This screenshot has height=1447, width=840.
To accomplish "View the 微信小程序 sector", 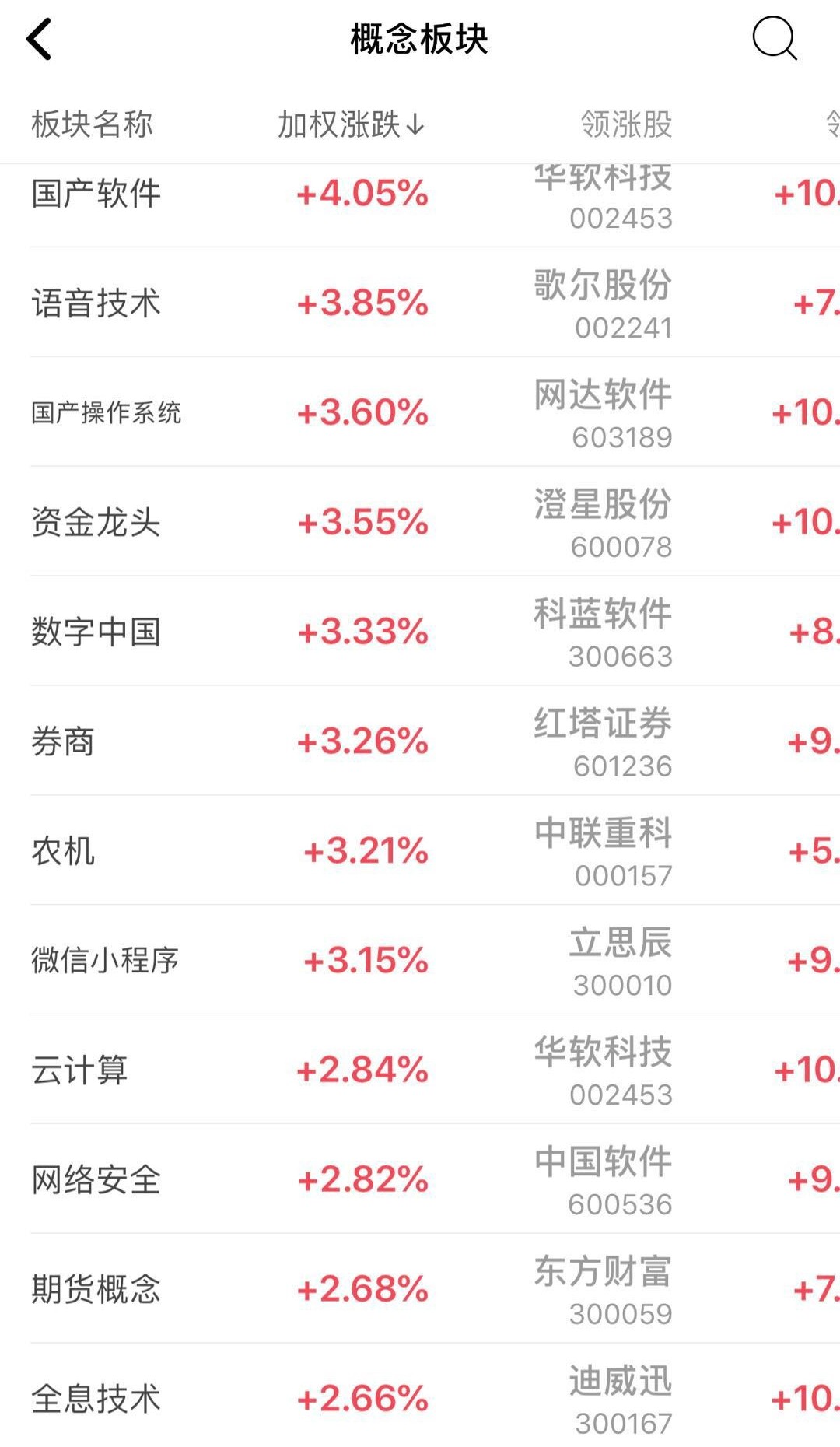I will 420,960.
